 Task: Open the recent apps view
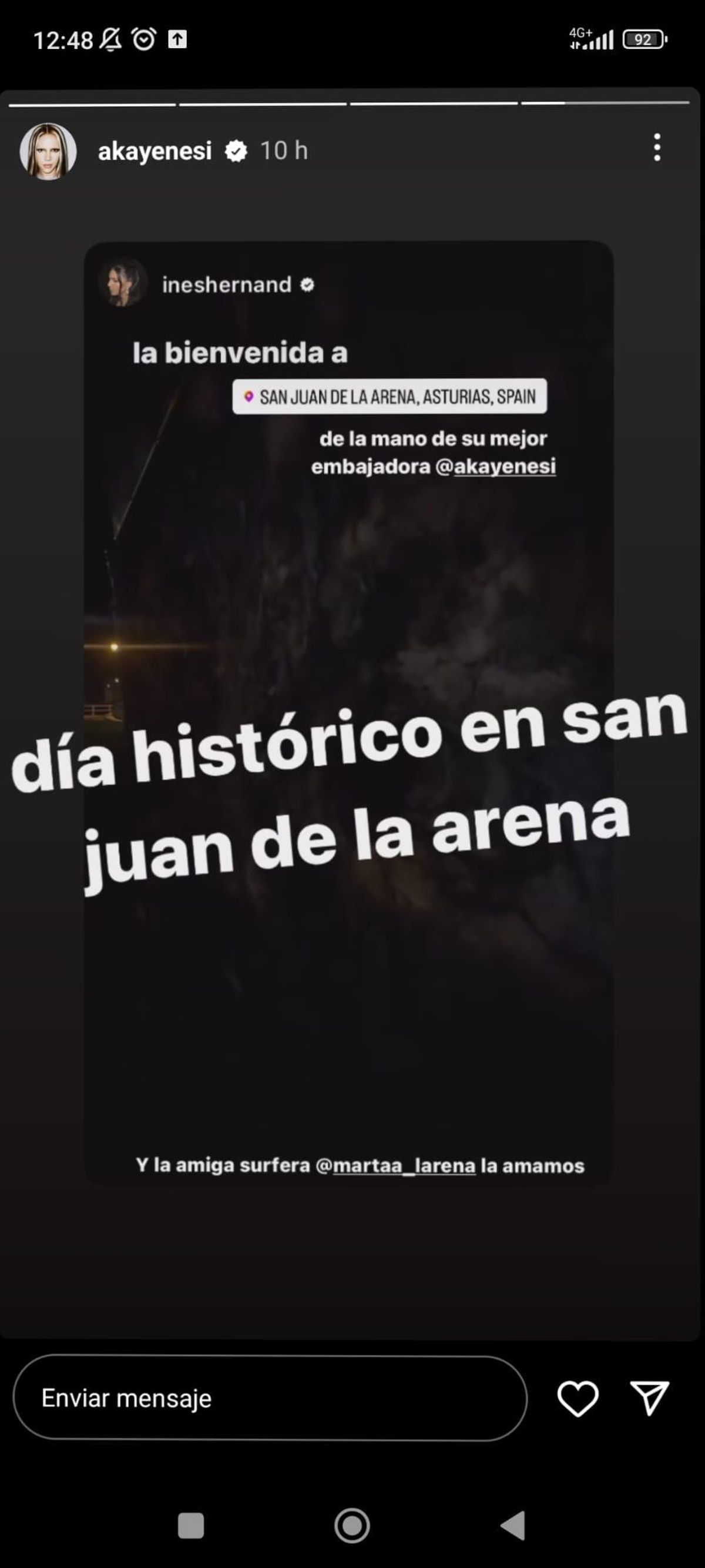[x=191, y=1526]
